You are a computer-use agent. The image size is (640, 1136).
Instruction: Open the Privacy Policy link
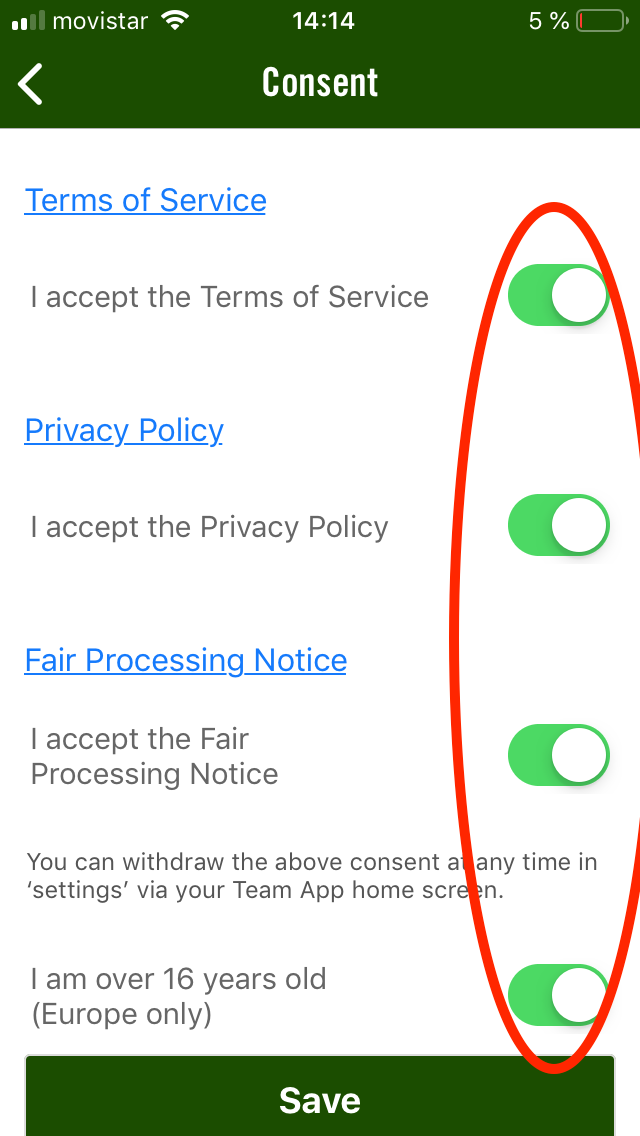click(x=124, y=430)
